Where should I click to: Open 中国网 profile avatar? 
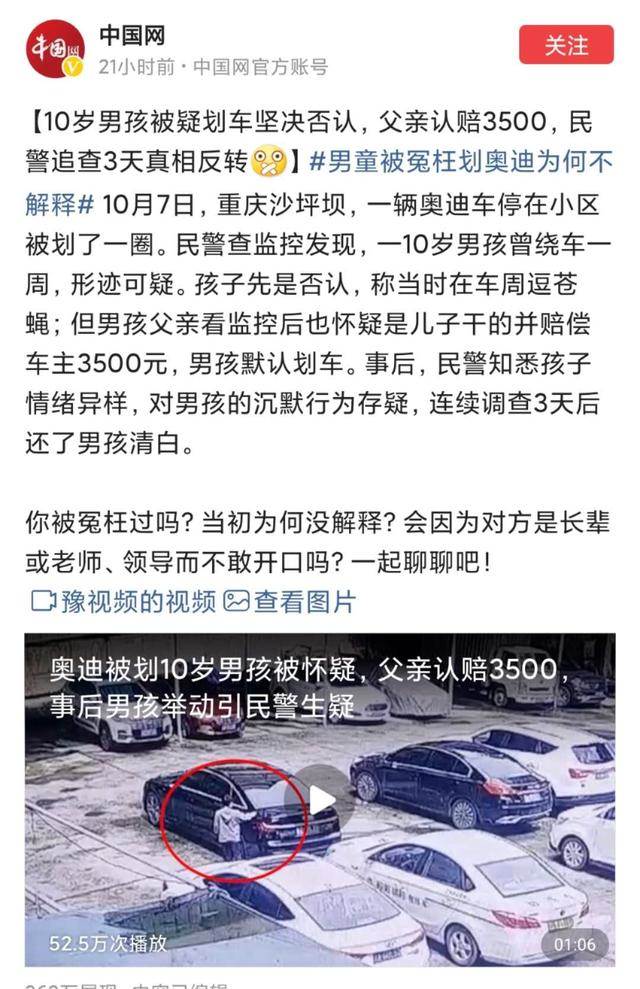point(55,47)
